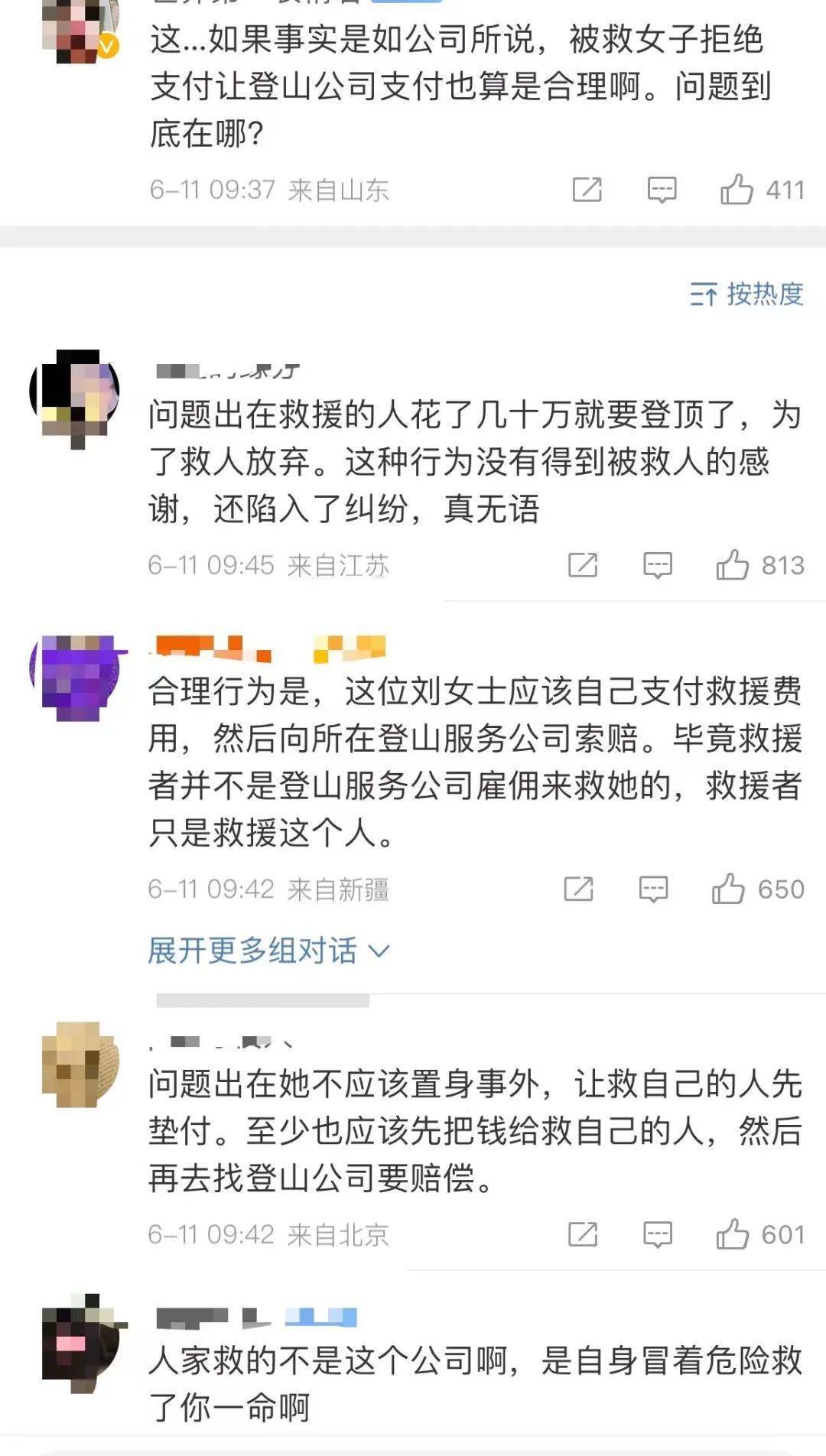
Task: Repost the comment from 北京
Action: tap(583, 1234)
